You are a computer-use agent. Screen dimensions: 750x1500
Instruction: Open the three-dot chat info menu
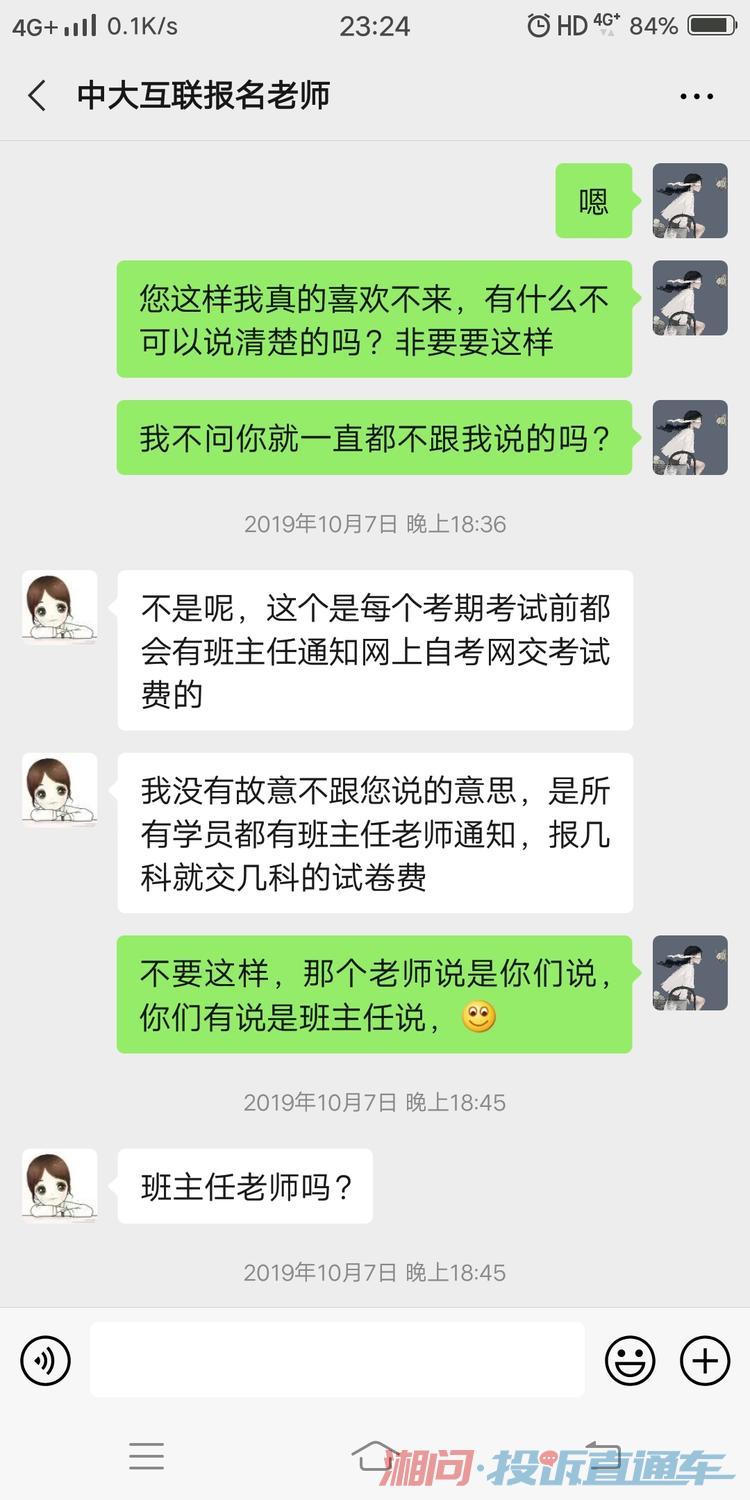click(x=696, y=96)
